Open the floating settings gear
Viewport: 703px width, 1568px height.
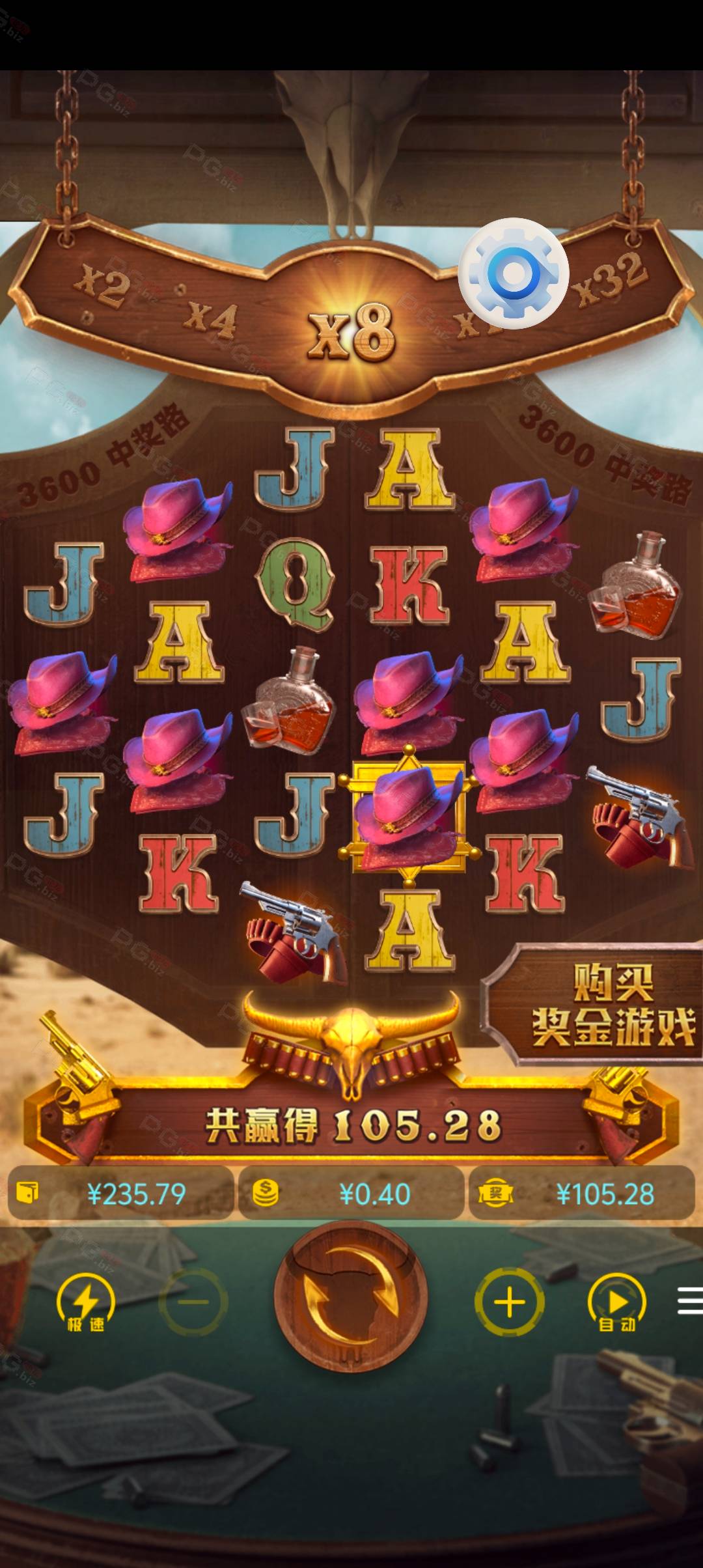coord(514,273)
